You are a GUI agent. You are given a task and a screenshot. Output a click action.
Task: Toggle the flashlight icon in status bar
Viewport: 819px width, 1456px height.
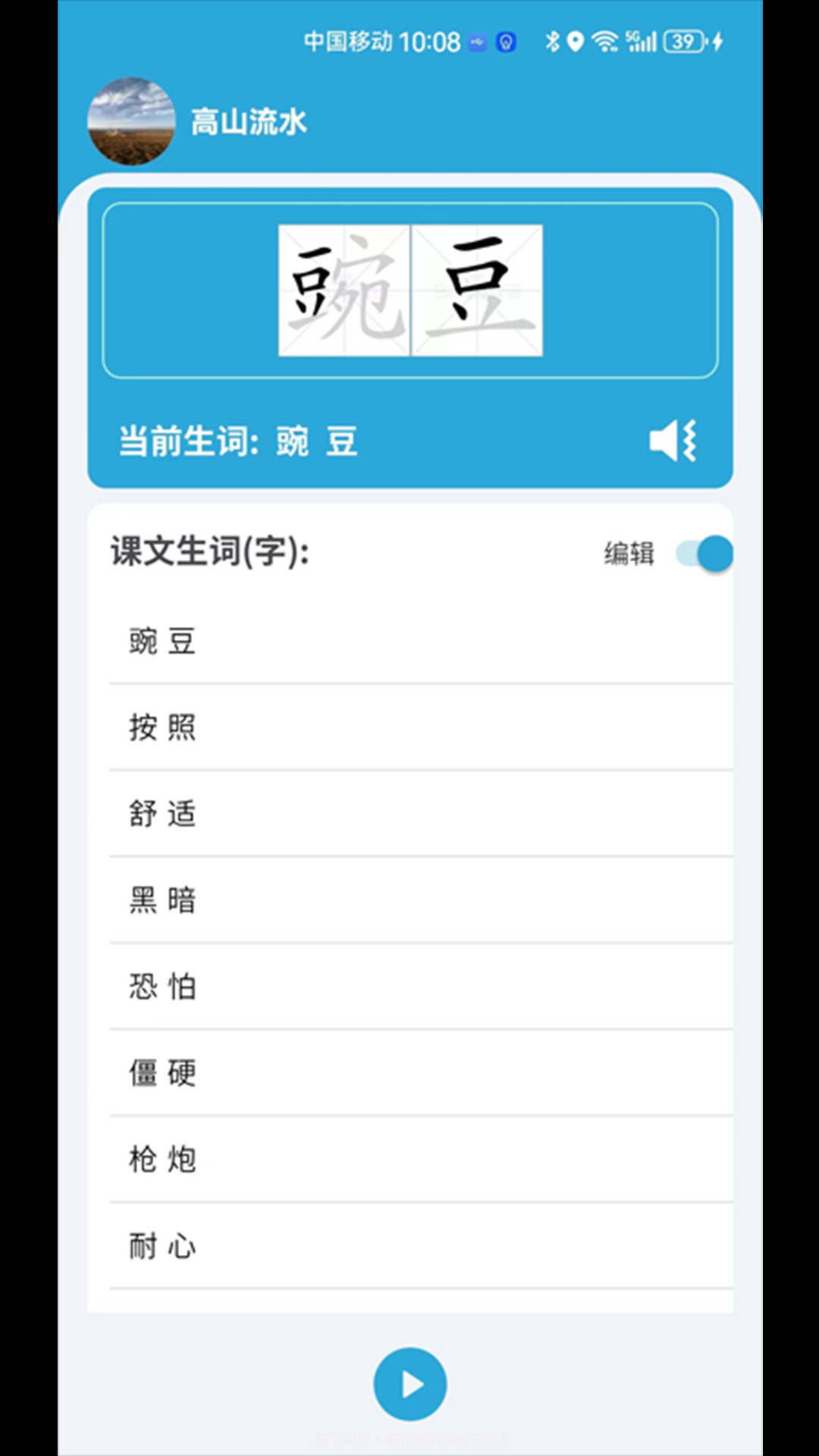(x=505, y=43)
